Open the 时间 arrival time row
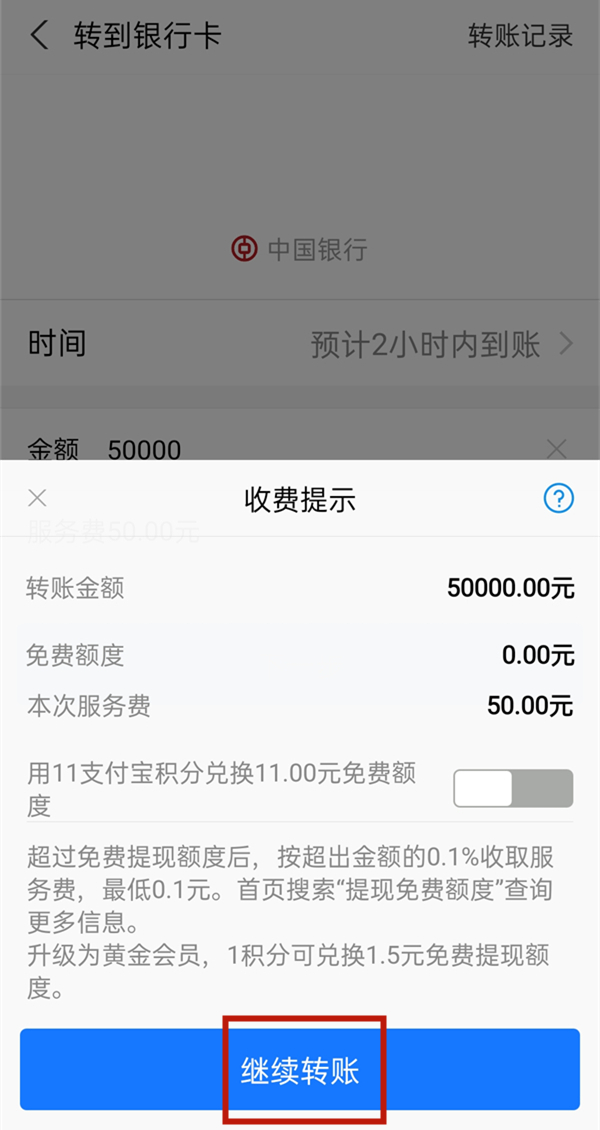The height and width of the screenshot is (1130, 600). [x=300, y=345]
